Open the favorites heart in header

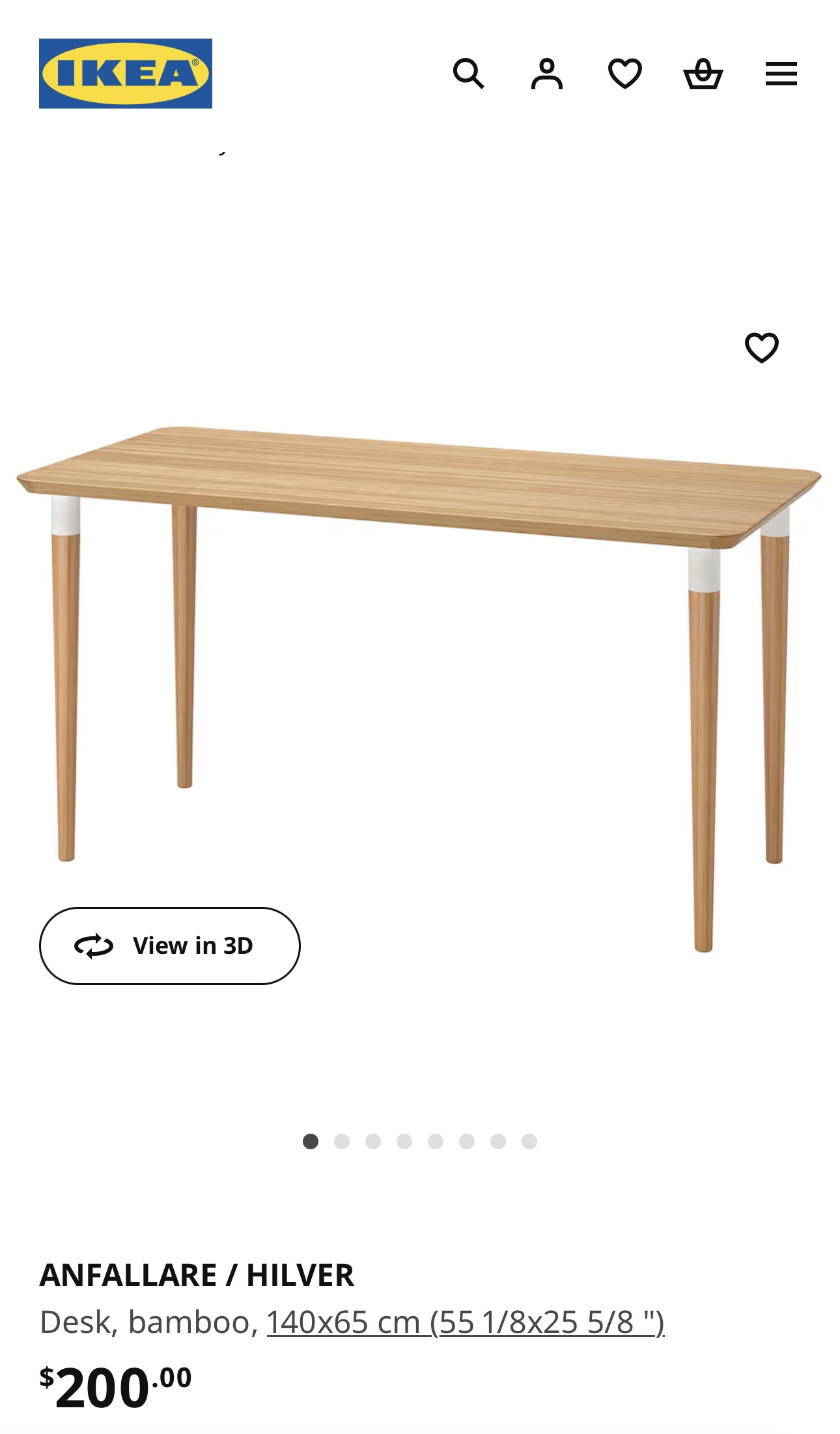point(624,74)
